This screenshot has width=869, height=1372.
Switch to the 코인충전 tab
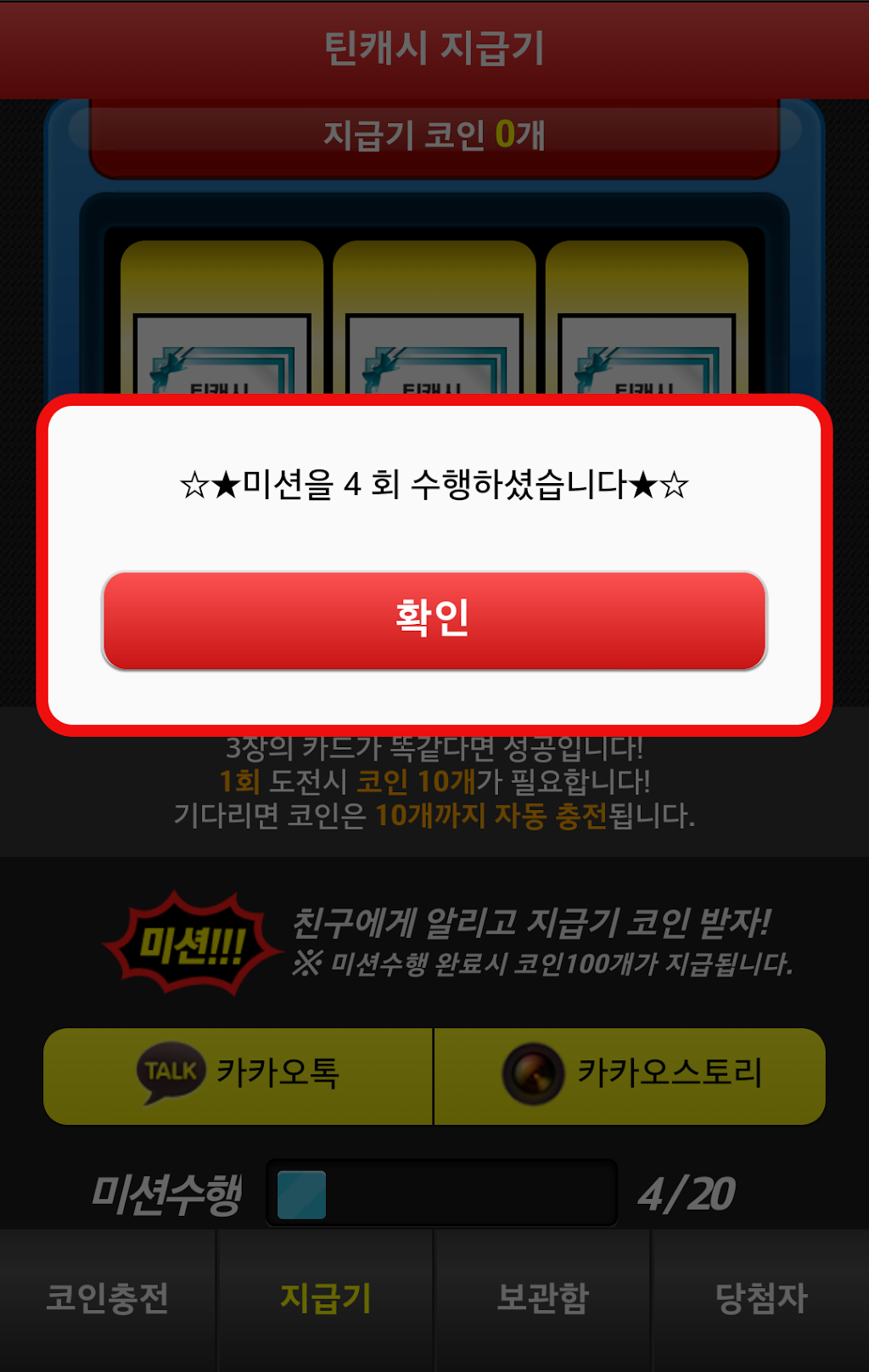[x=108, y=1299]
